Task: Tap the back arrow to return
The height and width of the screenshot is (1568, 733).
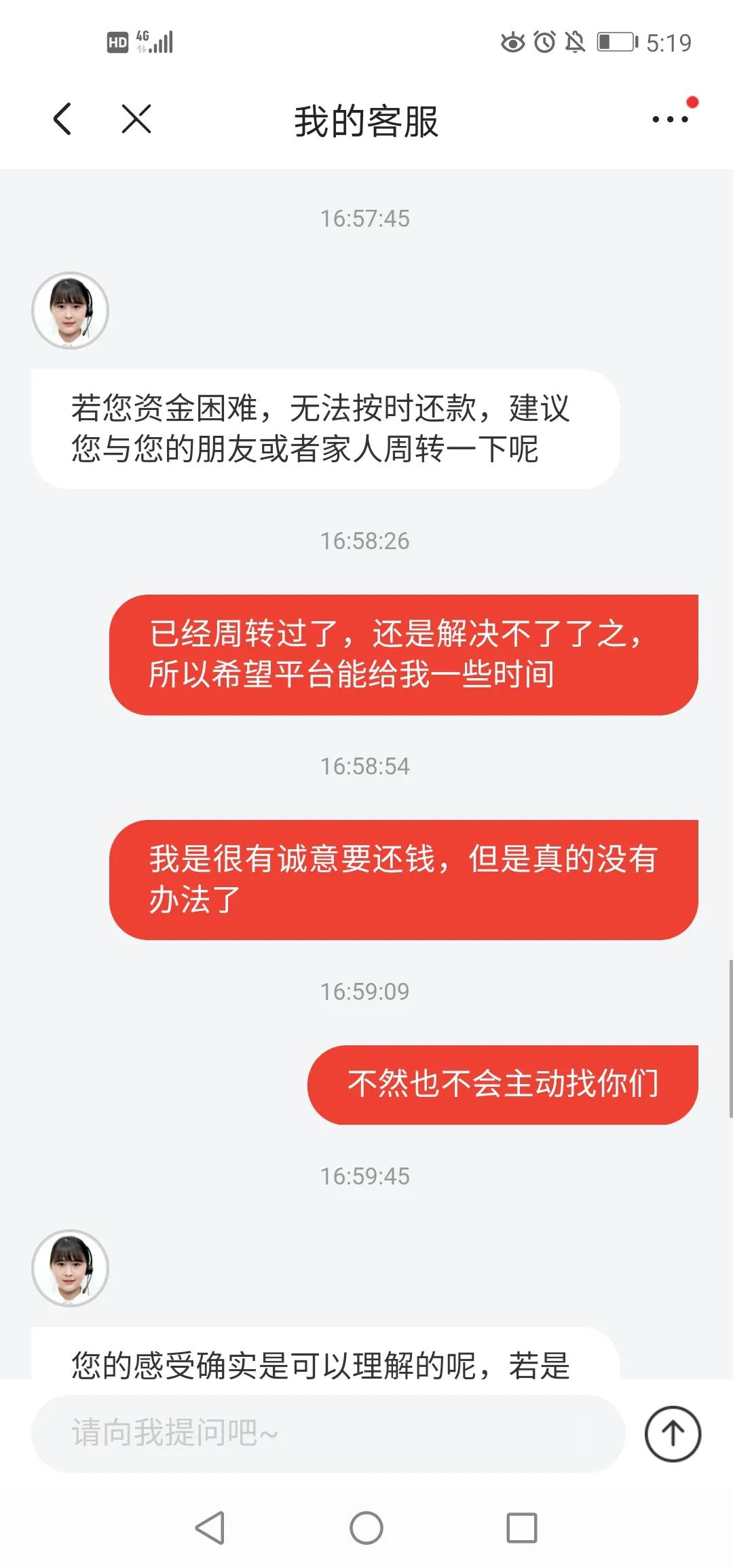Action: point(61,119)
